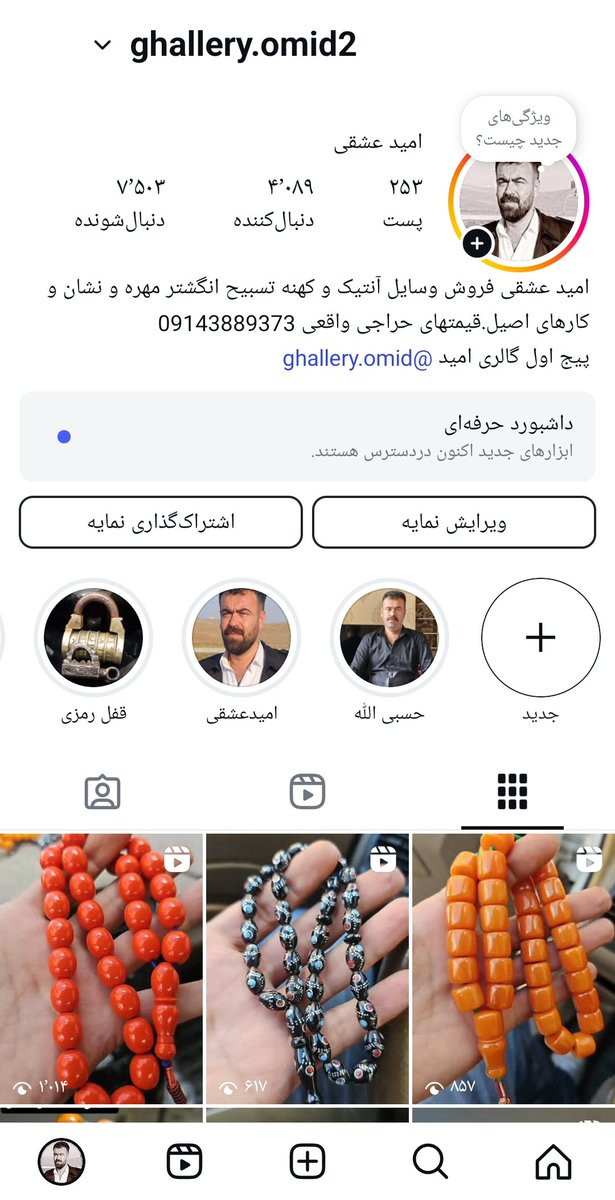Viewport: 615px width, 1200px height.
Task: Switch to the posts grid tab
Action: point(512,792)
